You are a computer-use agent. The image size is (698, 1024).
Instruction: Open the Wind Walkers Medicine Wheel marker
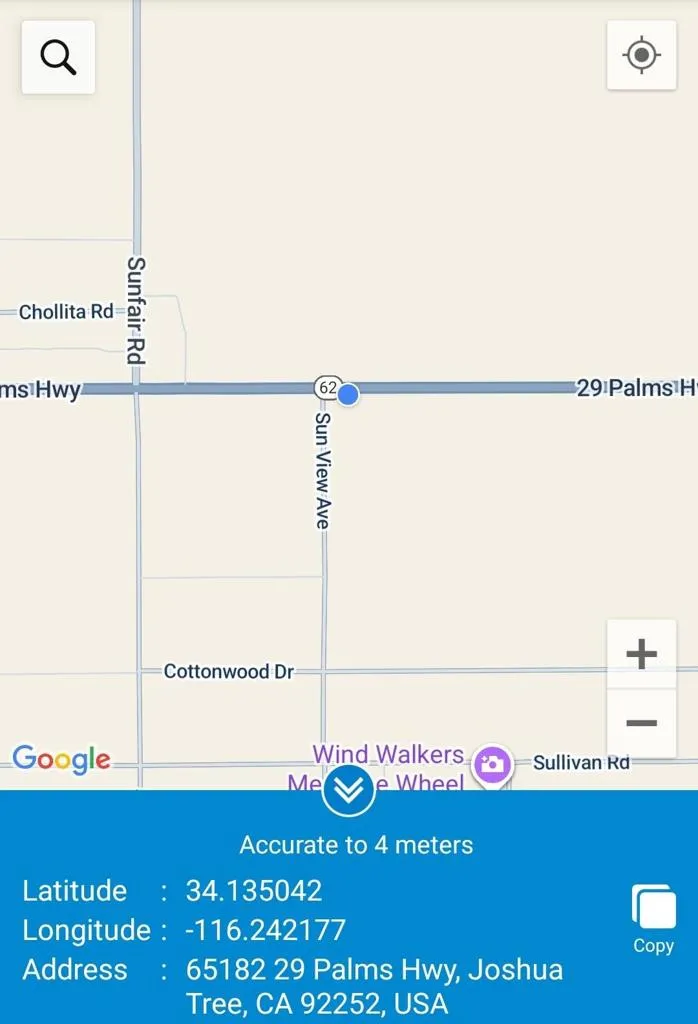(492, 766)
